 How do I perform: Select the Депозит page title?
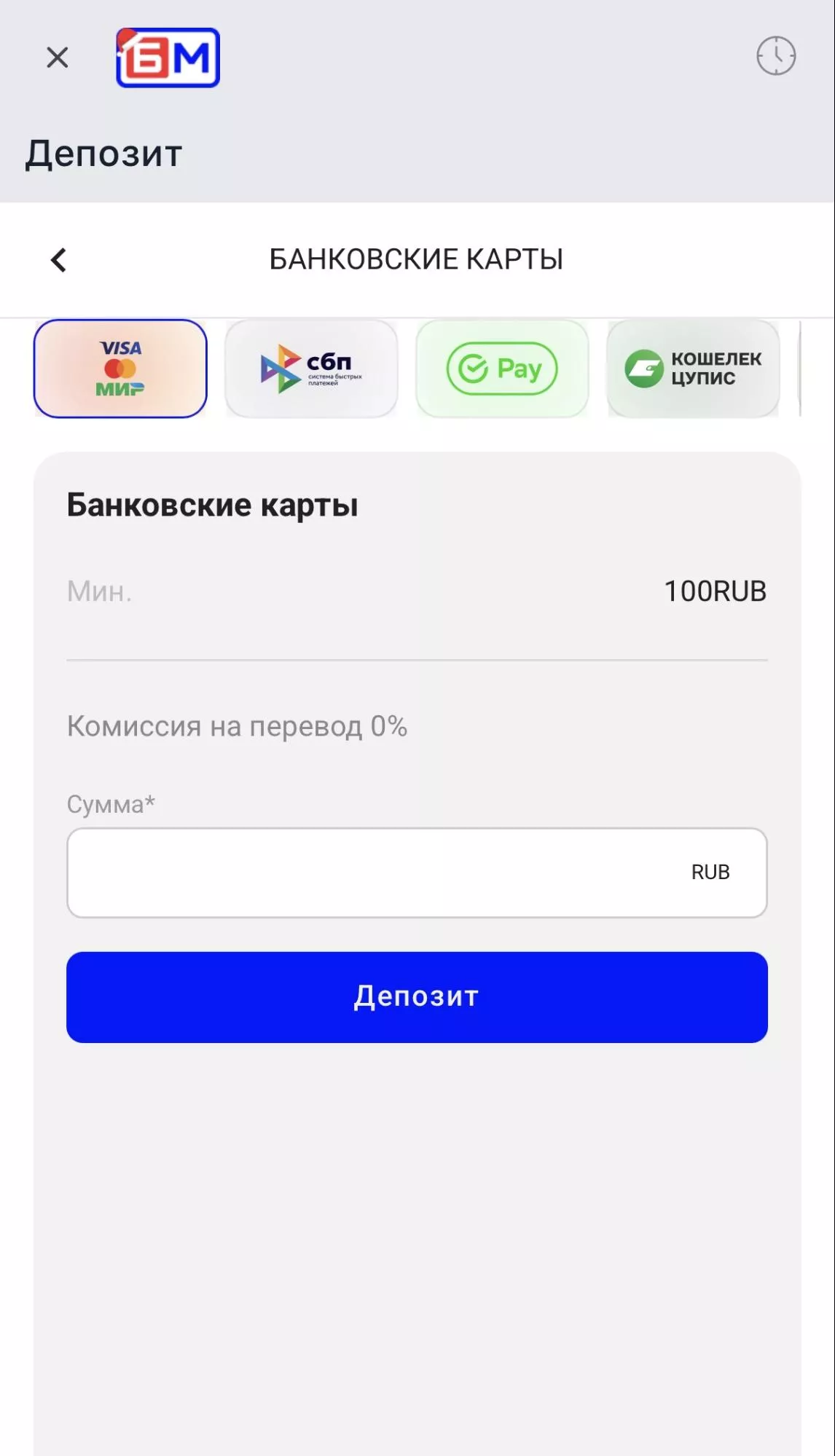(x=103, y=152)
